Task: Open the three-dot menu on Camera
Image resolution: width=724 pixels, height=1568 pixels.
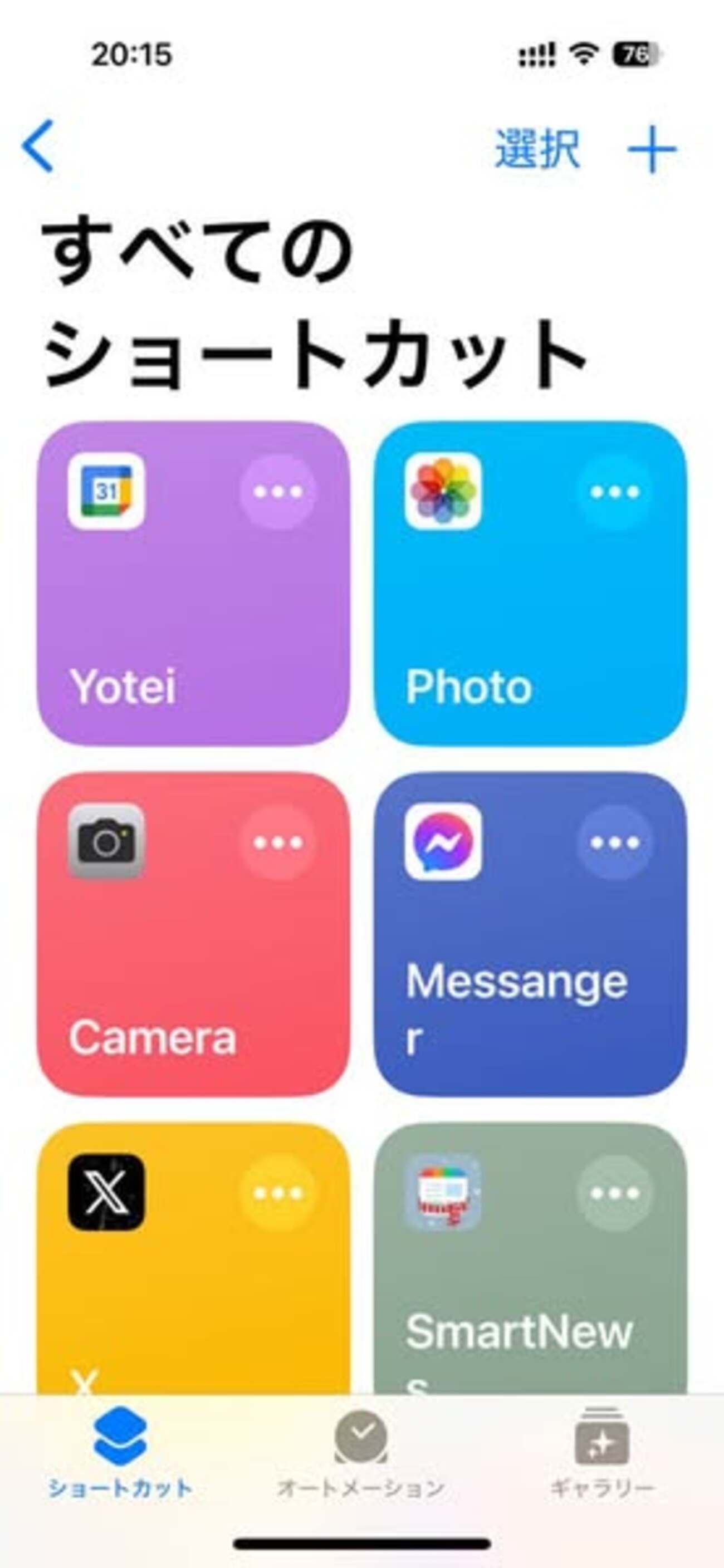Action: point(278,842)
